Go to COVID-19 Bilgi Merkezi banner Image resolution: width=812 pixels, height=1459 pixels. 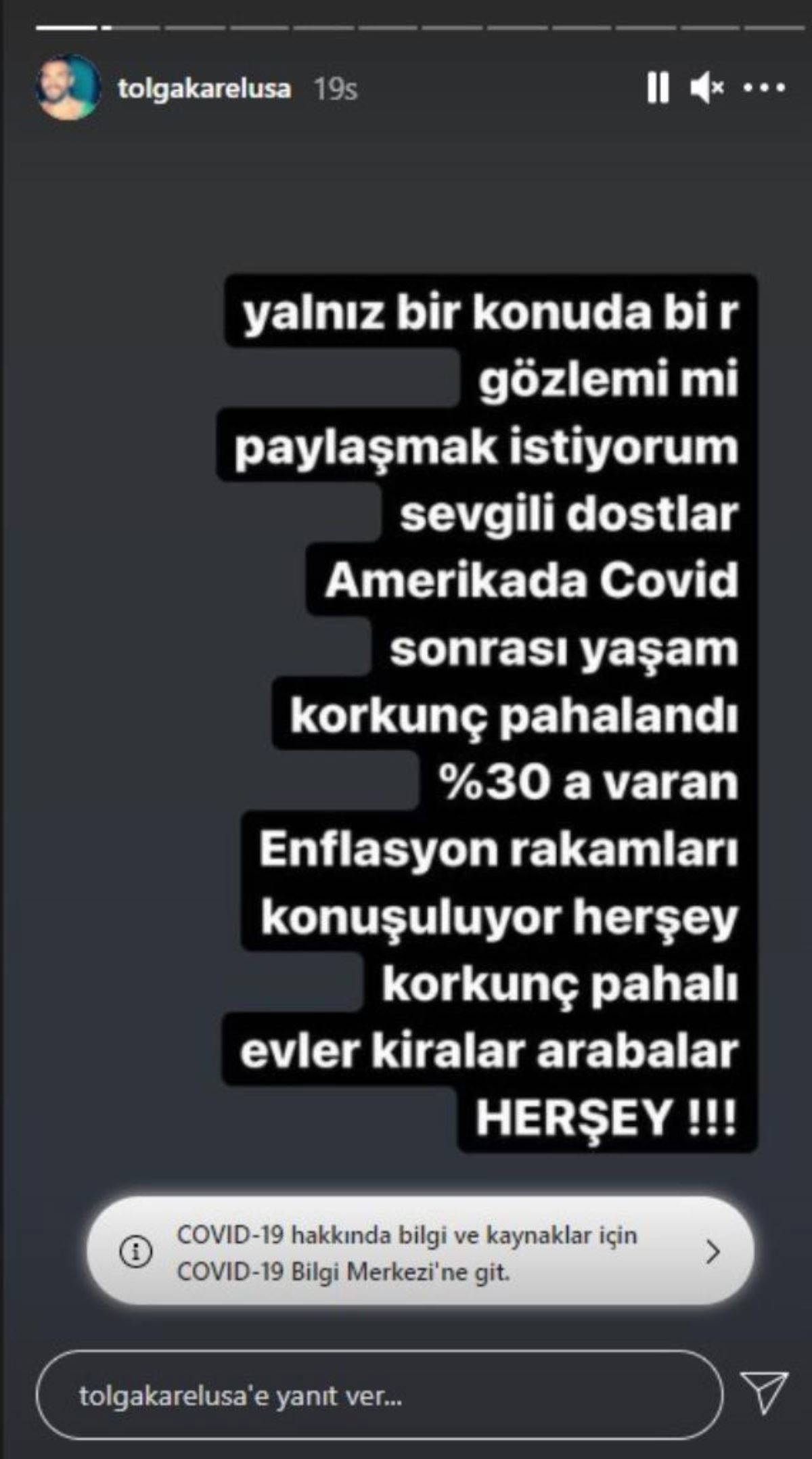pos(420,1253)
